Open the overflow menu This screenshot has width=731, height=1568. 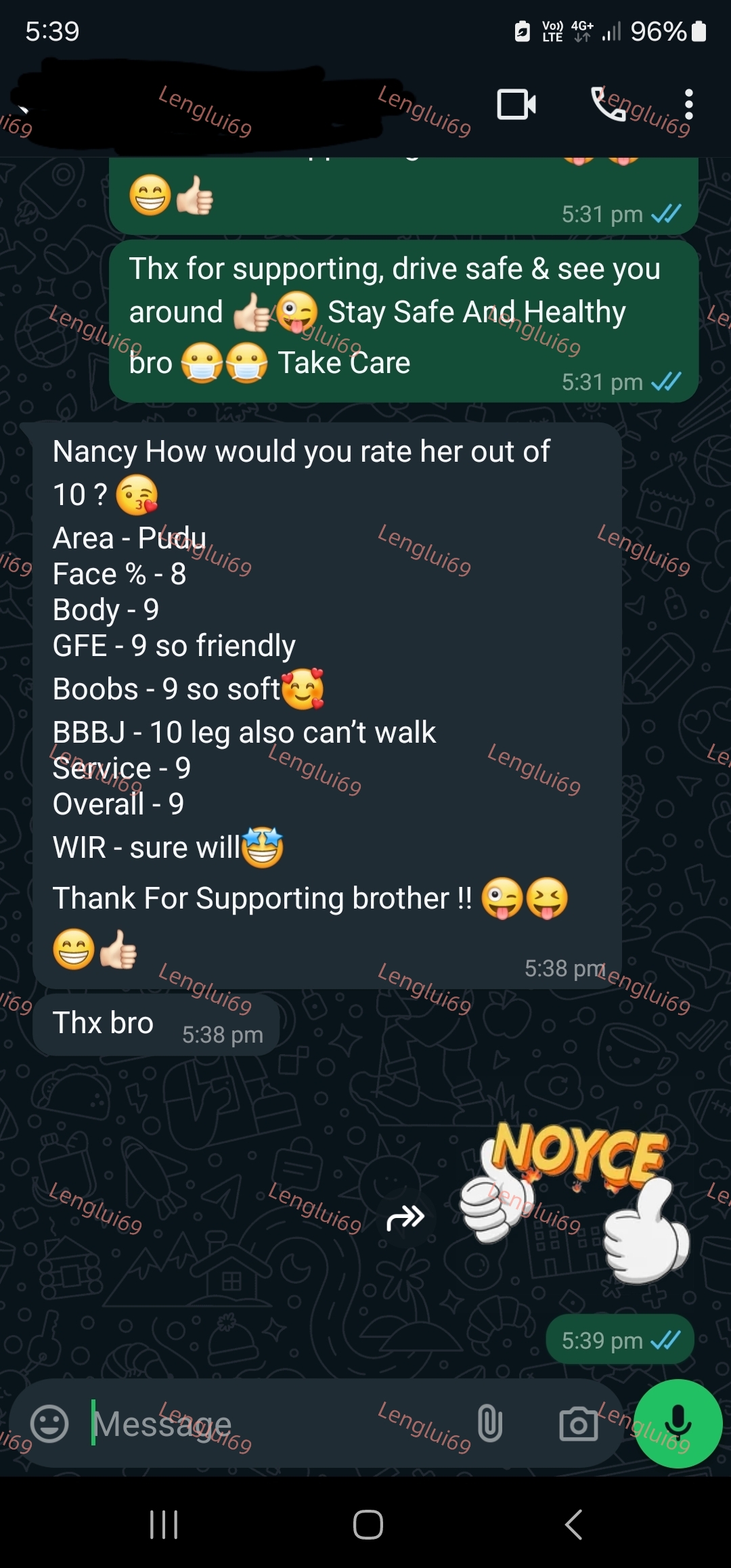(688, 104)
